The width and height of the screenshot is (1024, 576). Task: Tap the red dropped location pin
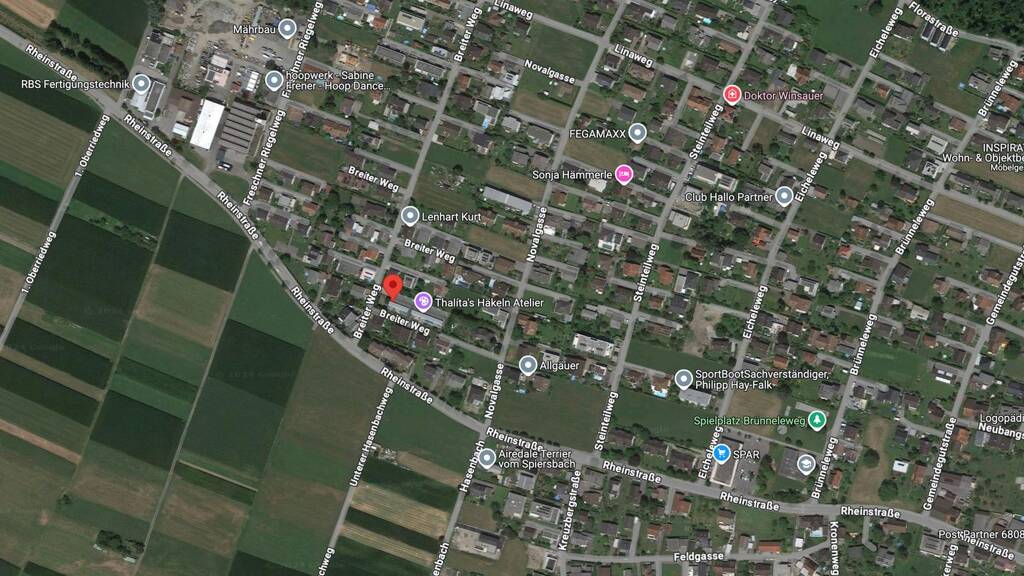tap(392, 287)
